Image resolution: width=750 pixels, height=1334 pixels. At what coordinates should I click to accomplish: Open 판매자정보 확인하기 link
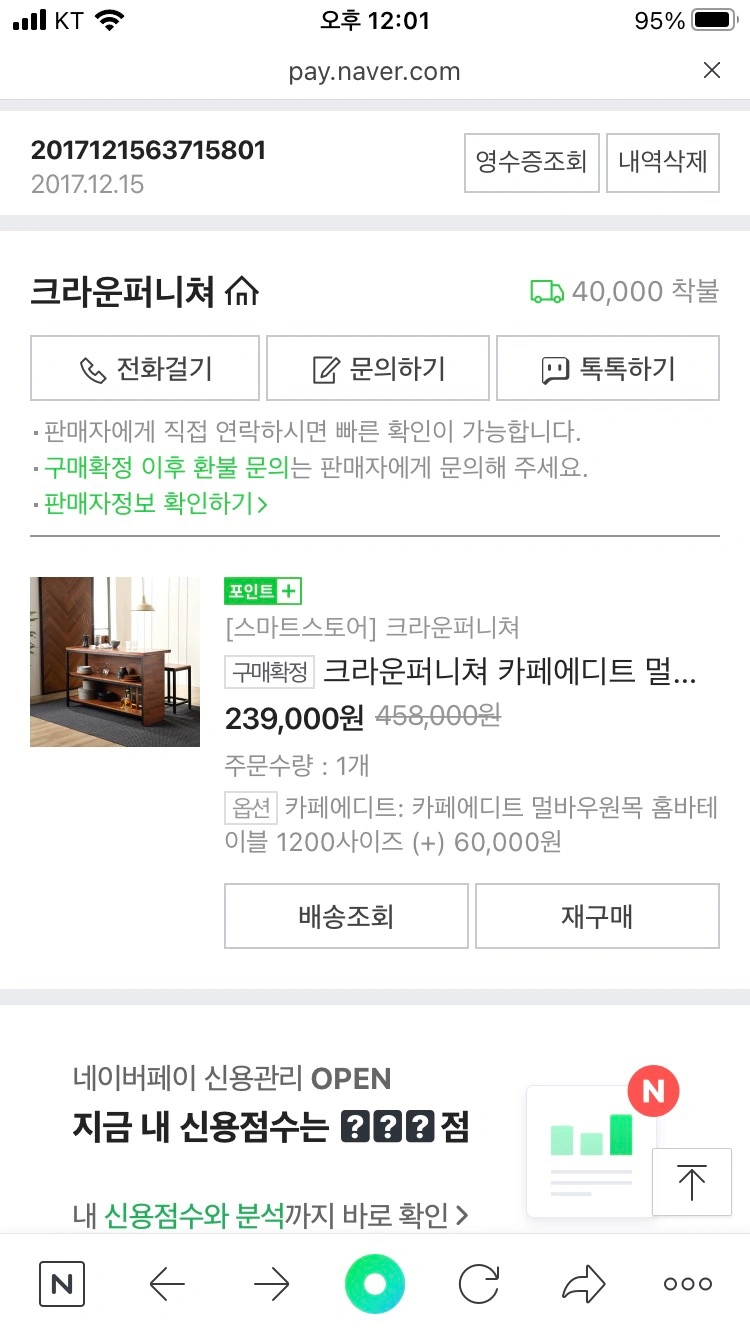tap(155, 503)
